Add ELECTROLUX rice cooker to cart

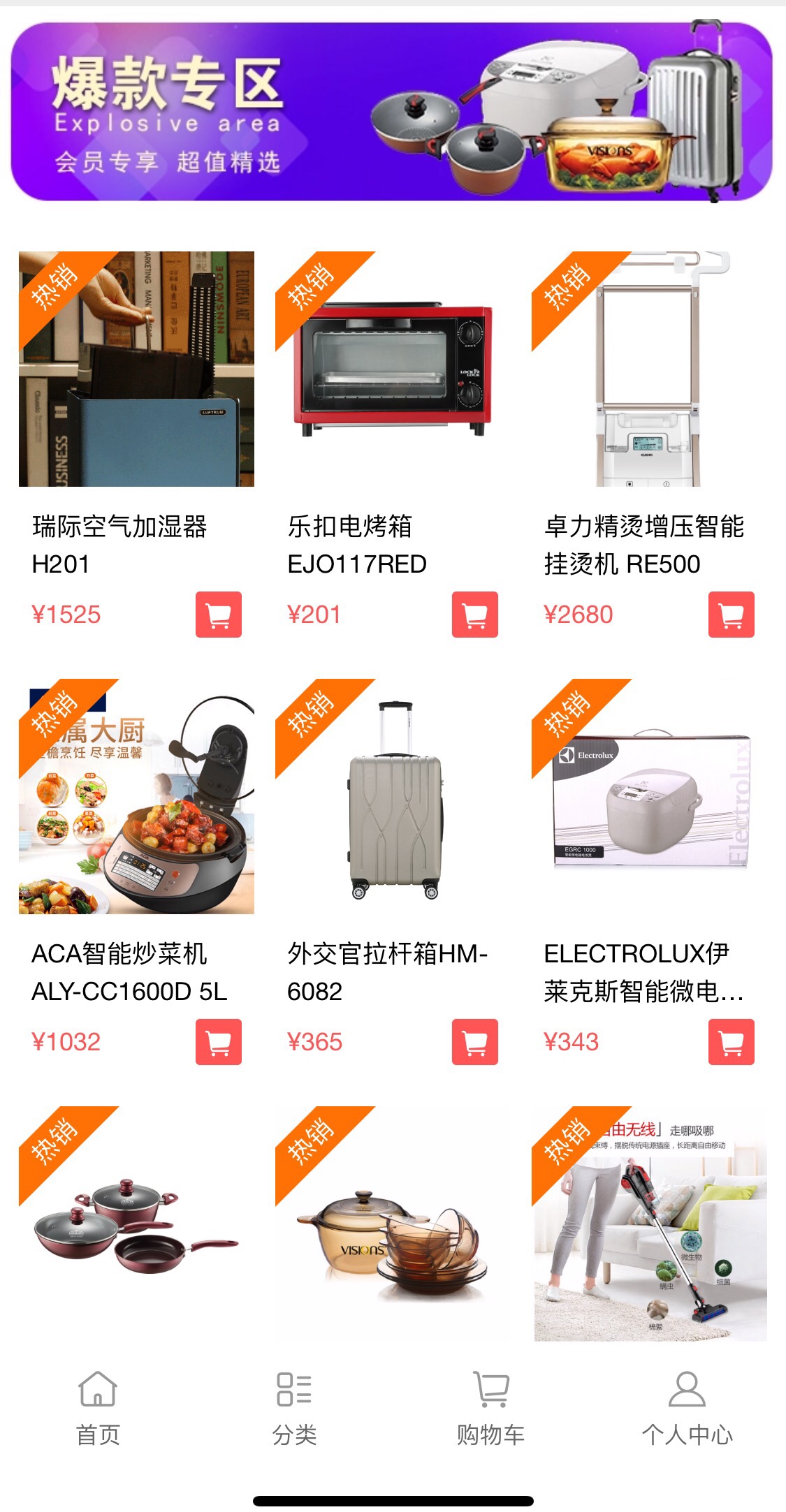pos(732,1042)
